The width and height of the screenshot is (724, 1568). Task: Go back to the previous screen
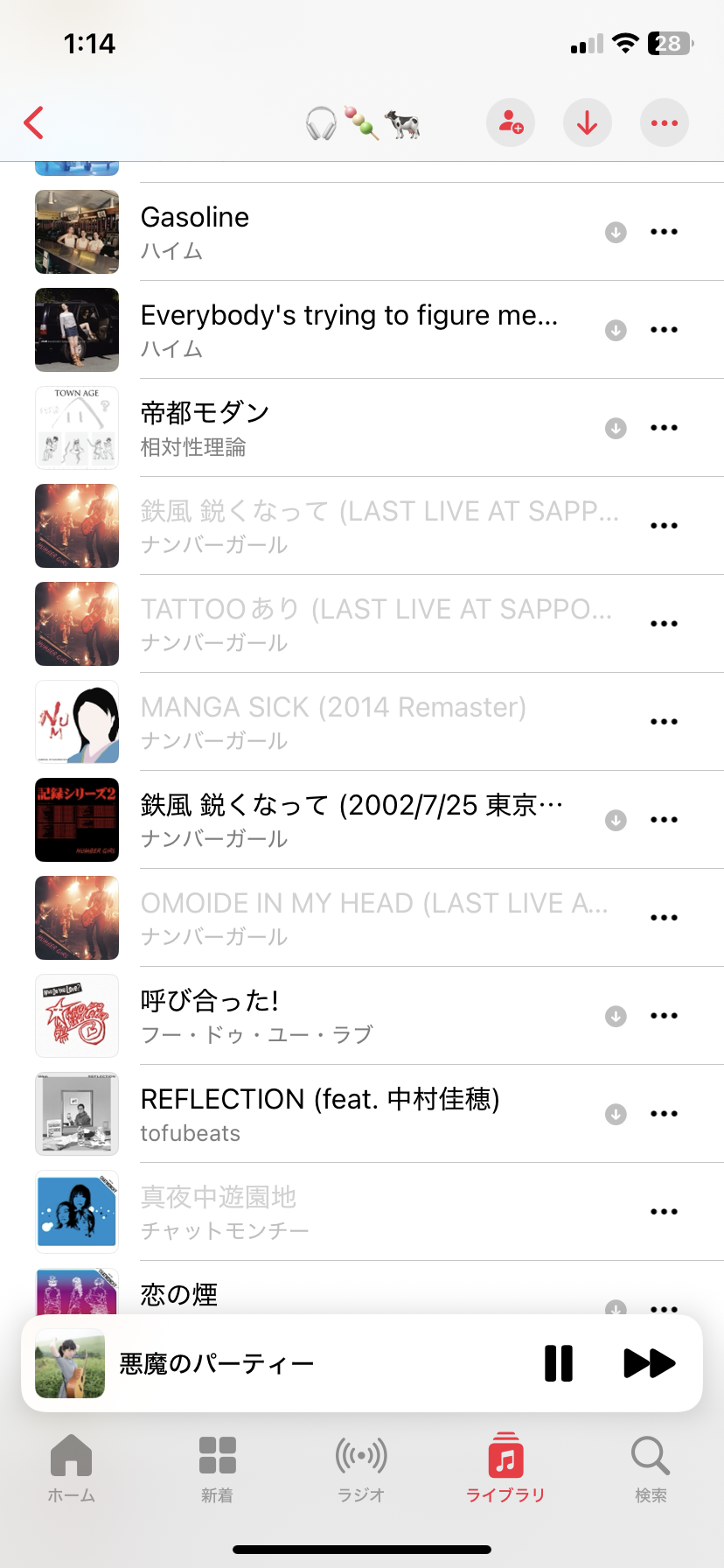[34, 123]
